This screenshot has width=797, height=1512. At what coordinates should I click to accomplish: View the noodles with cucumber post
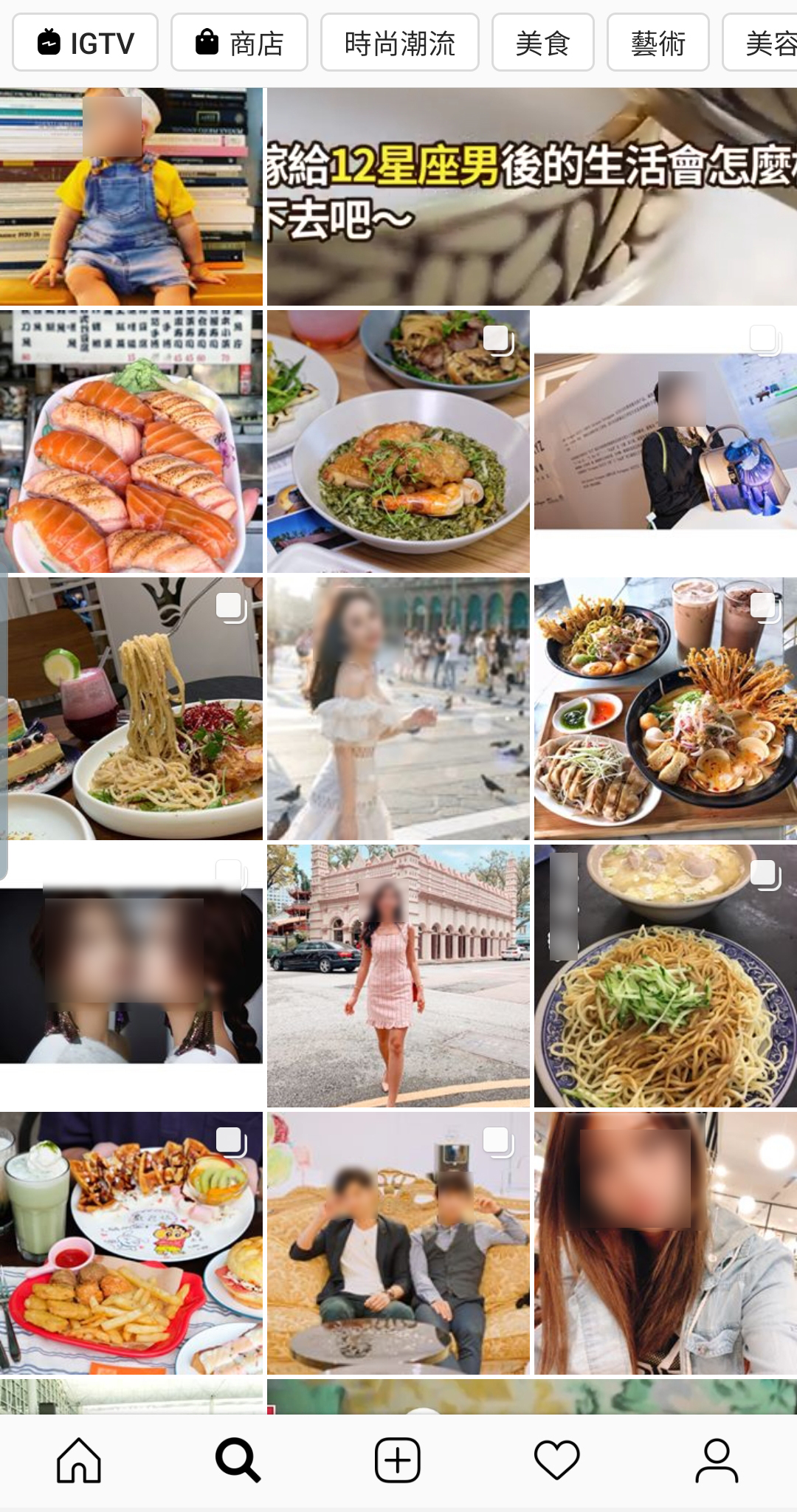click(665, 976)
